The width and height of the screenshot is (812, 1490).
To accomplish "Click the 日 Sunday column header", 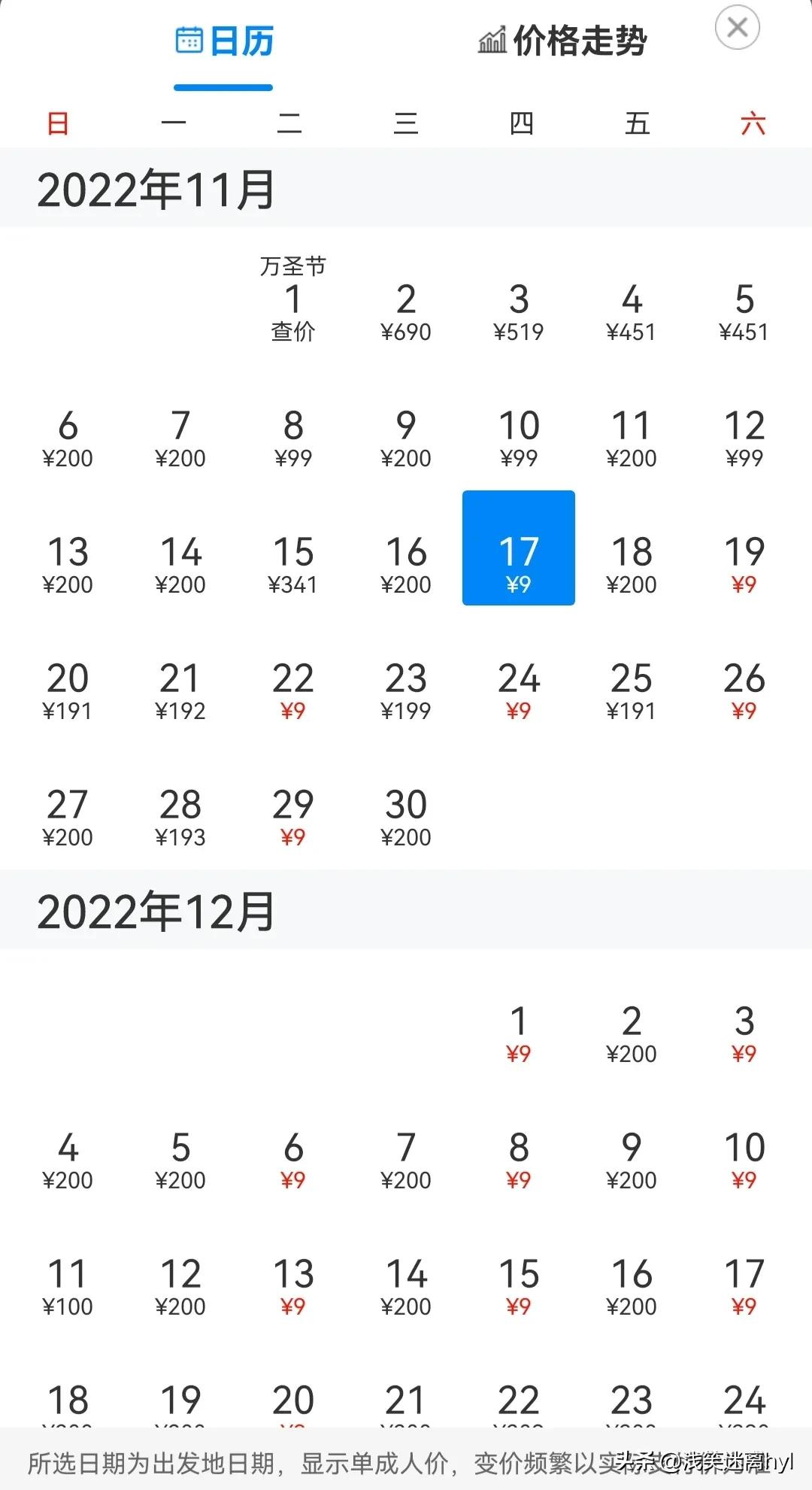I will coord(59,123).
